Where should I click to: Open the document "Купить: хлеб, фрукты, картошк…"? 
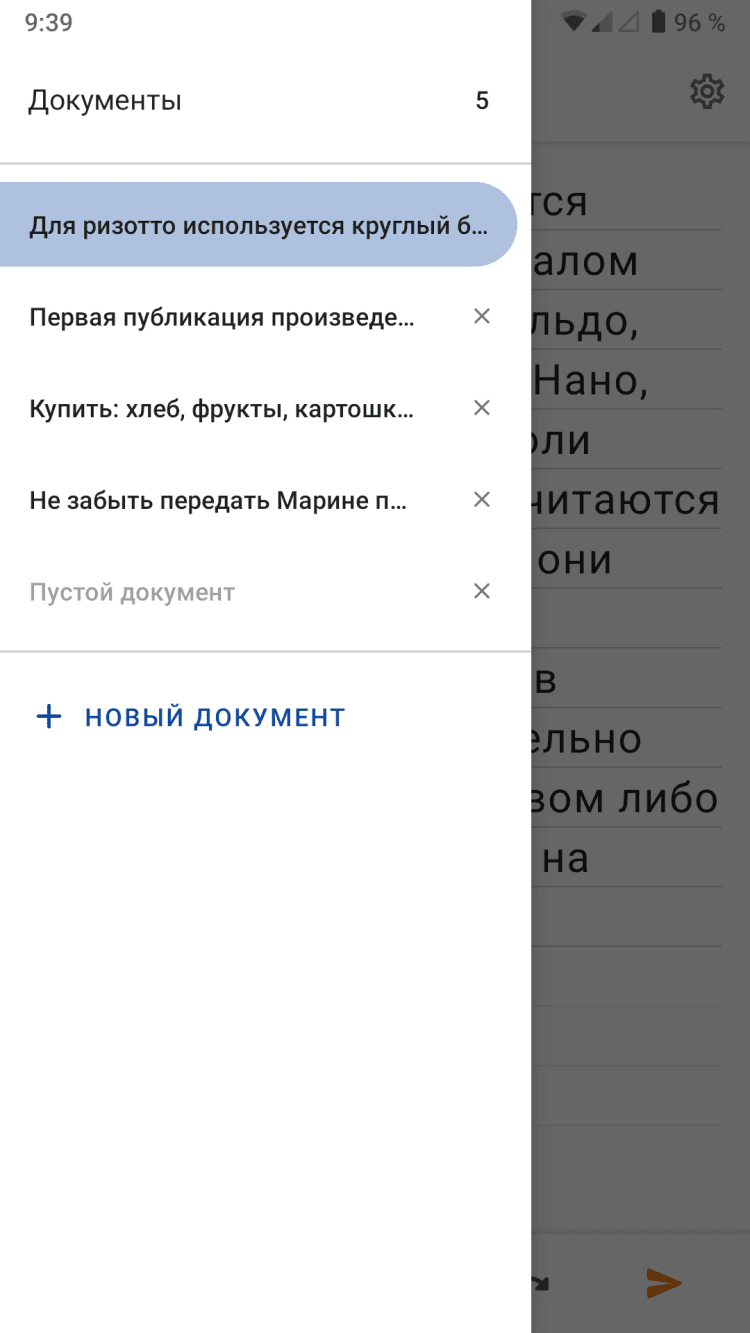[222, 409]
